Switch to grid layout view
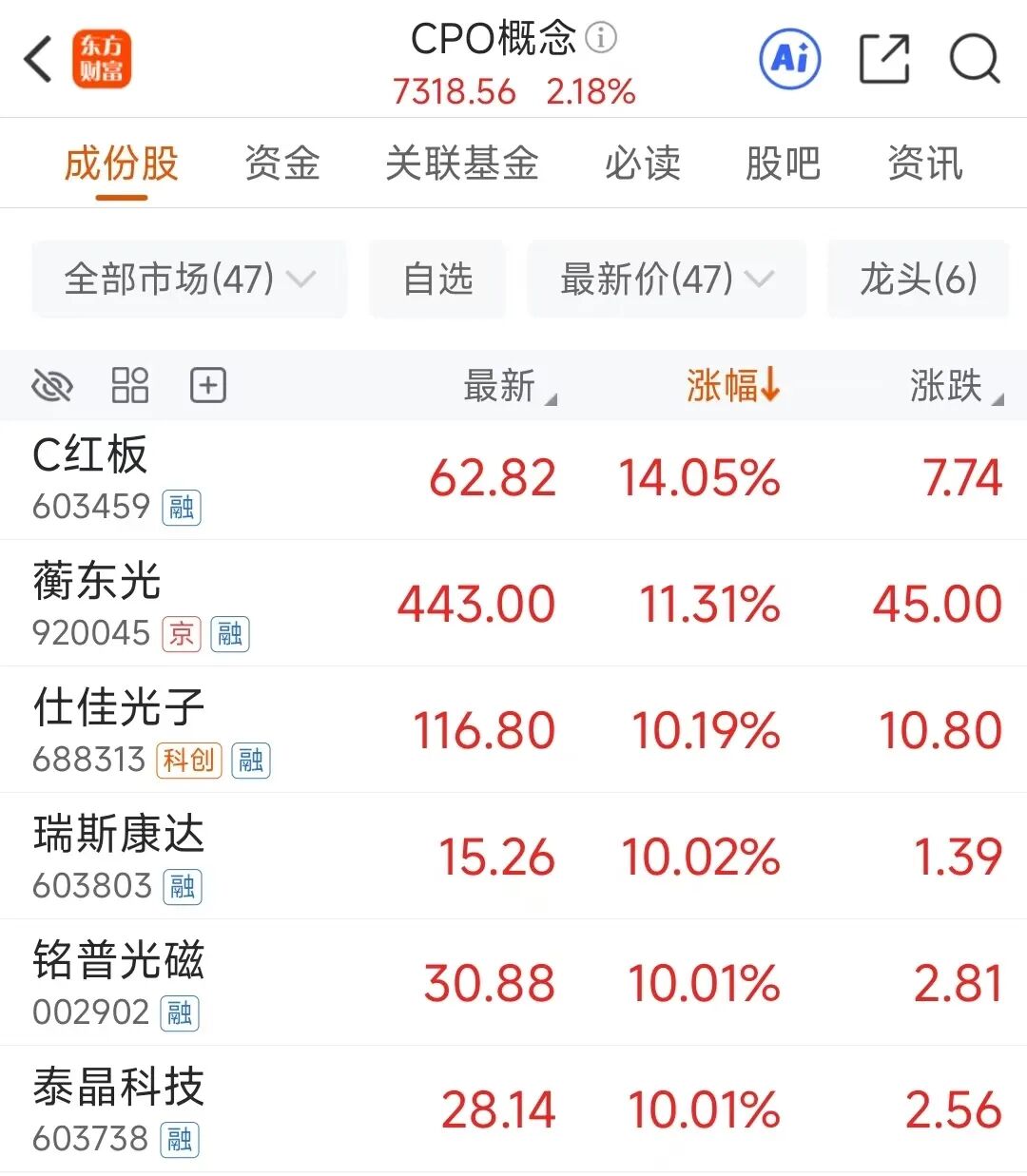This screenshot has height=1176, width=1027. tap(130, 386)
